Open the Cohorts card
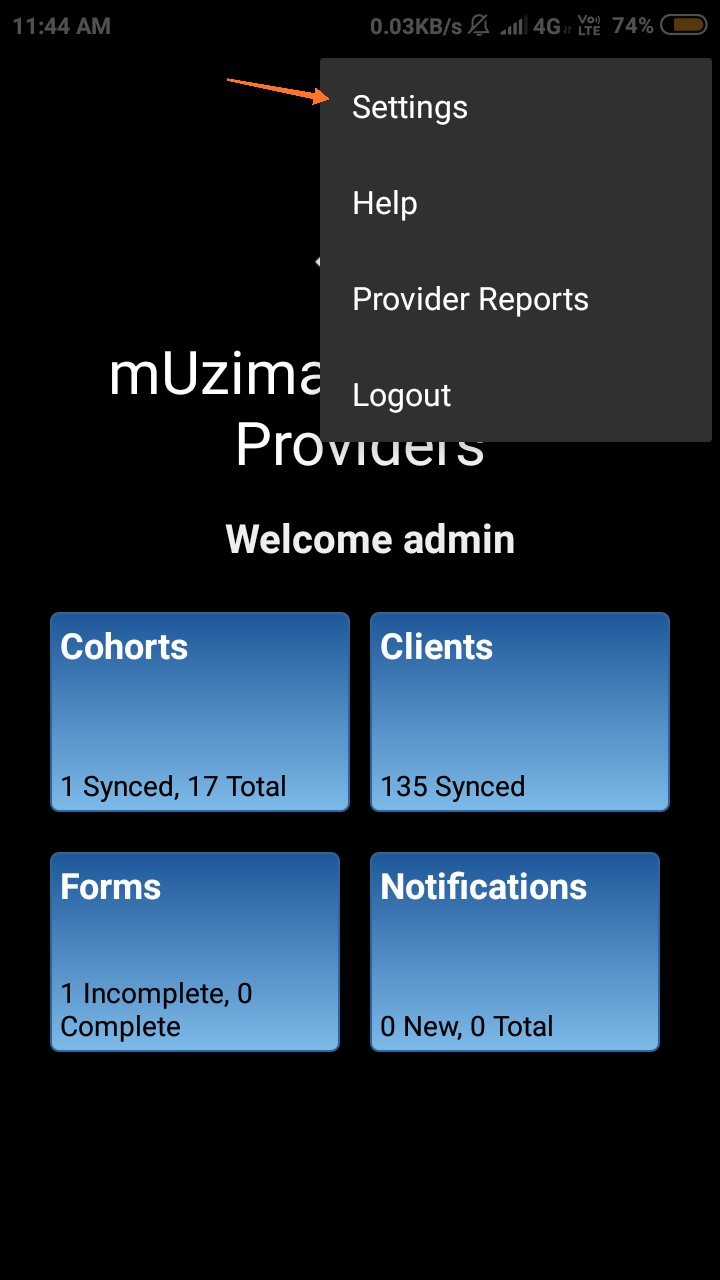The width and height of the screenshot is (720, 1280). 200,711
